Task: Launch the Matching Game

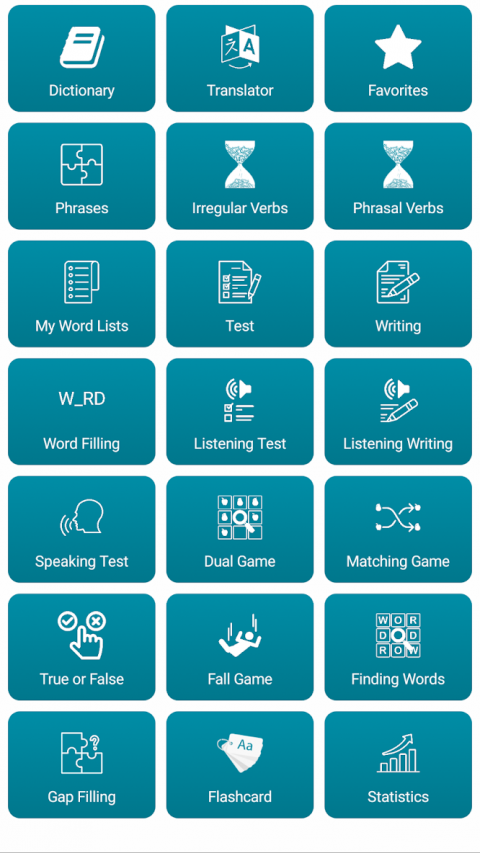Action: point(398,529)
